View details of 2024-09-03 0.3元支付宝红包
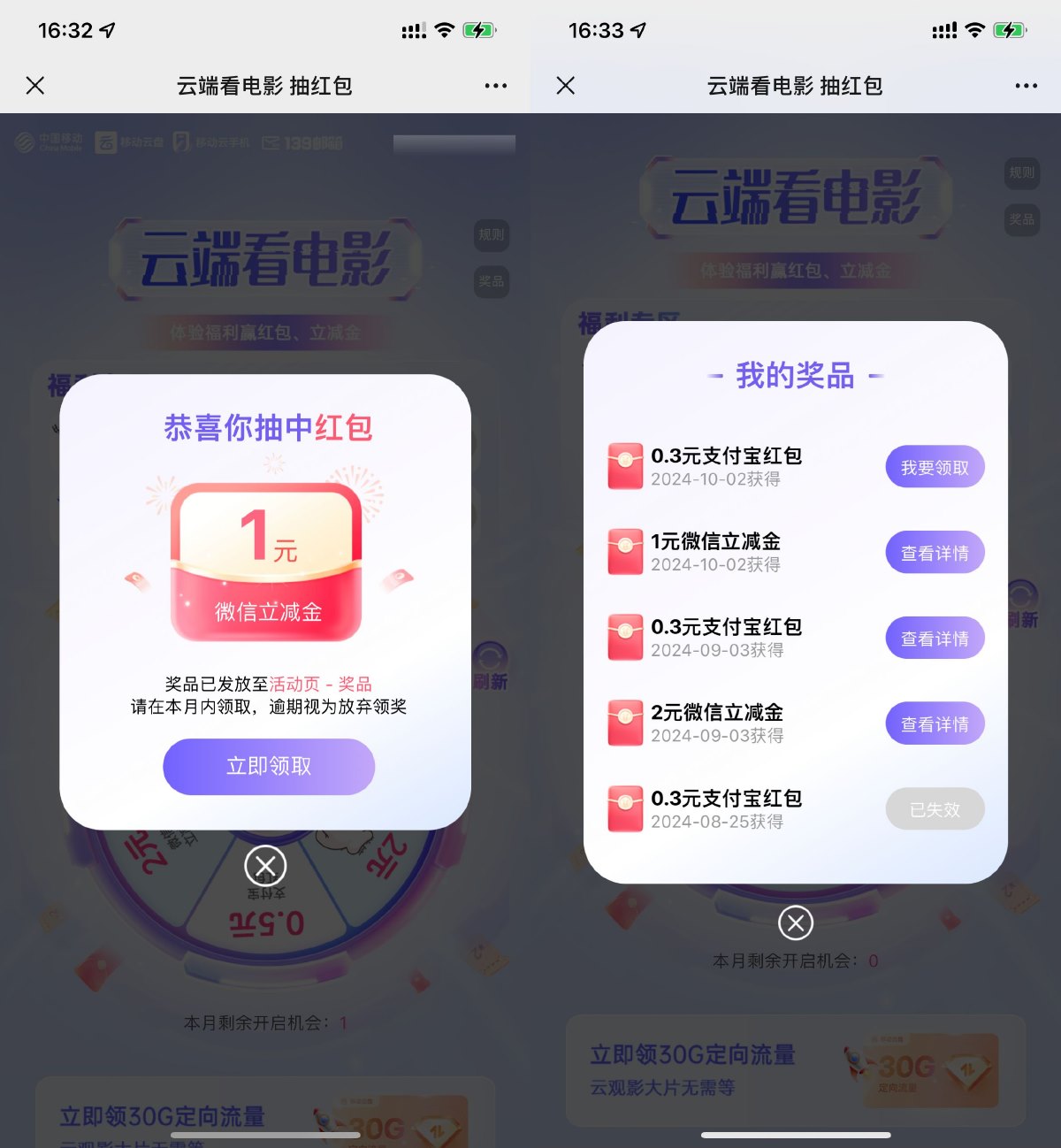 [935, 639]
